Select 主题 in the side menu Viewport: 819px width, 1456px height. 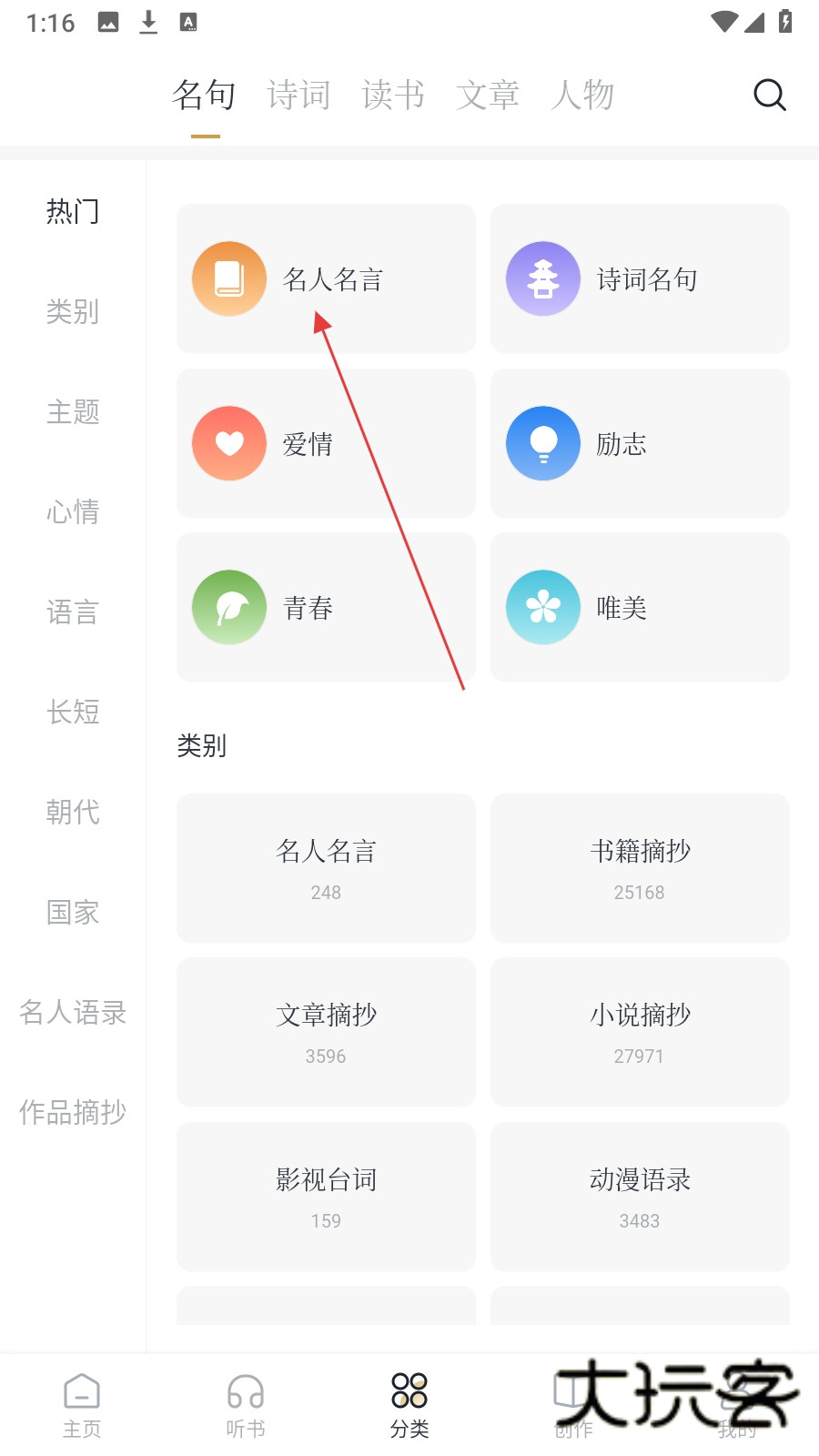click(x=73, y=411)
